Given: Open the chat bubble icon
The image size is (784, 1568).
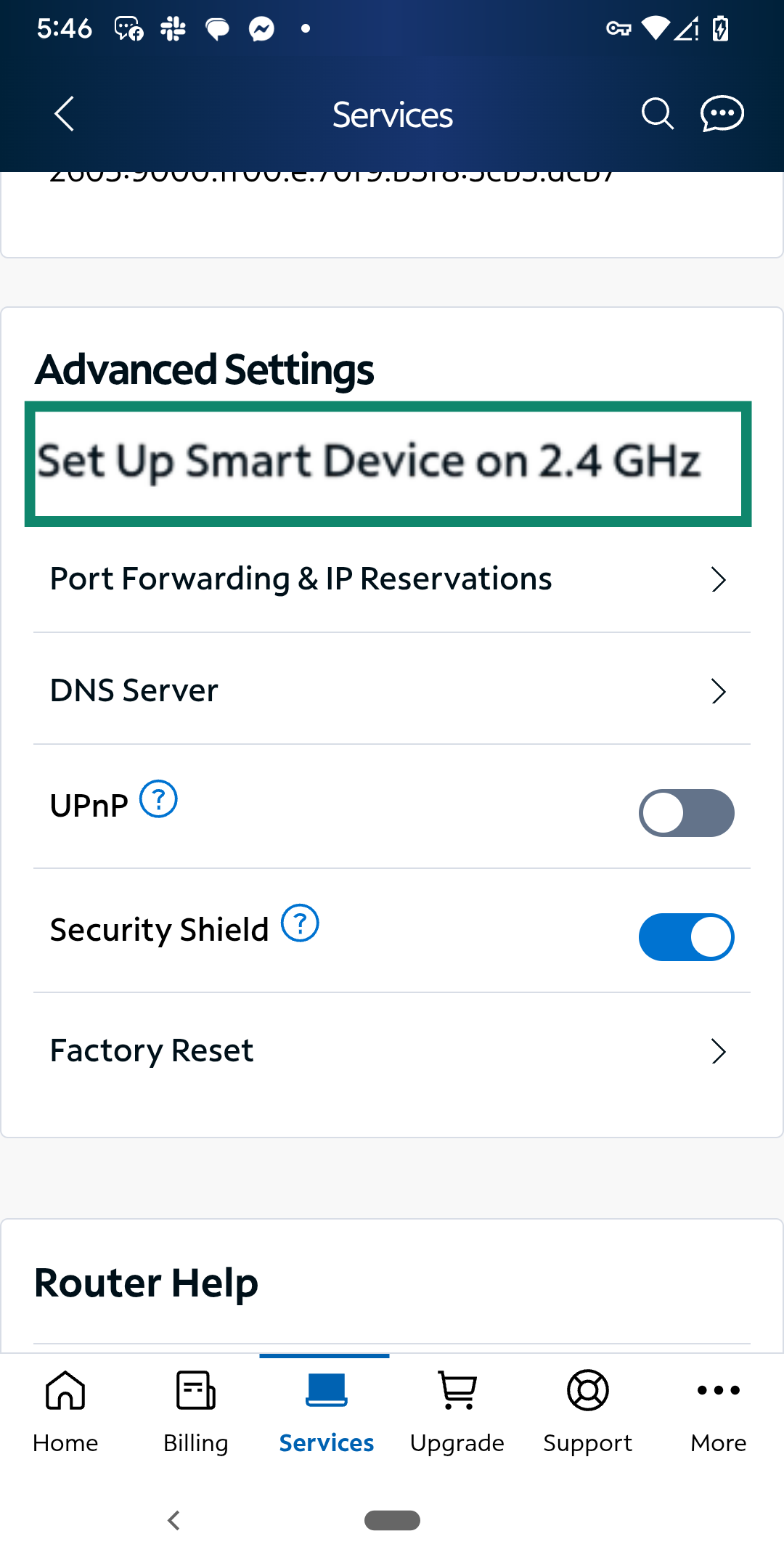Looking at the screenshot, I should pyautogui.click(x=722, y=114).
